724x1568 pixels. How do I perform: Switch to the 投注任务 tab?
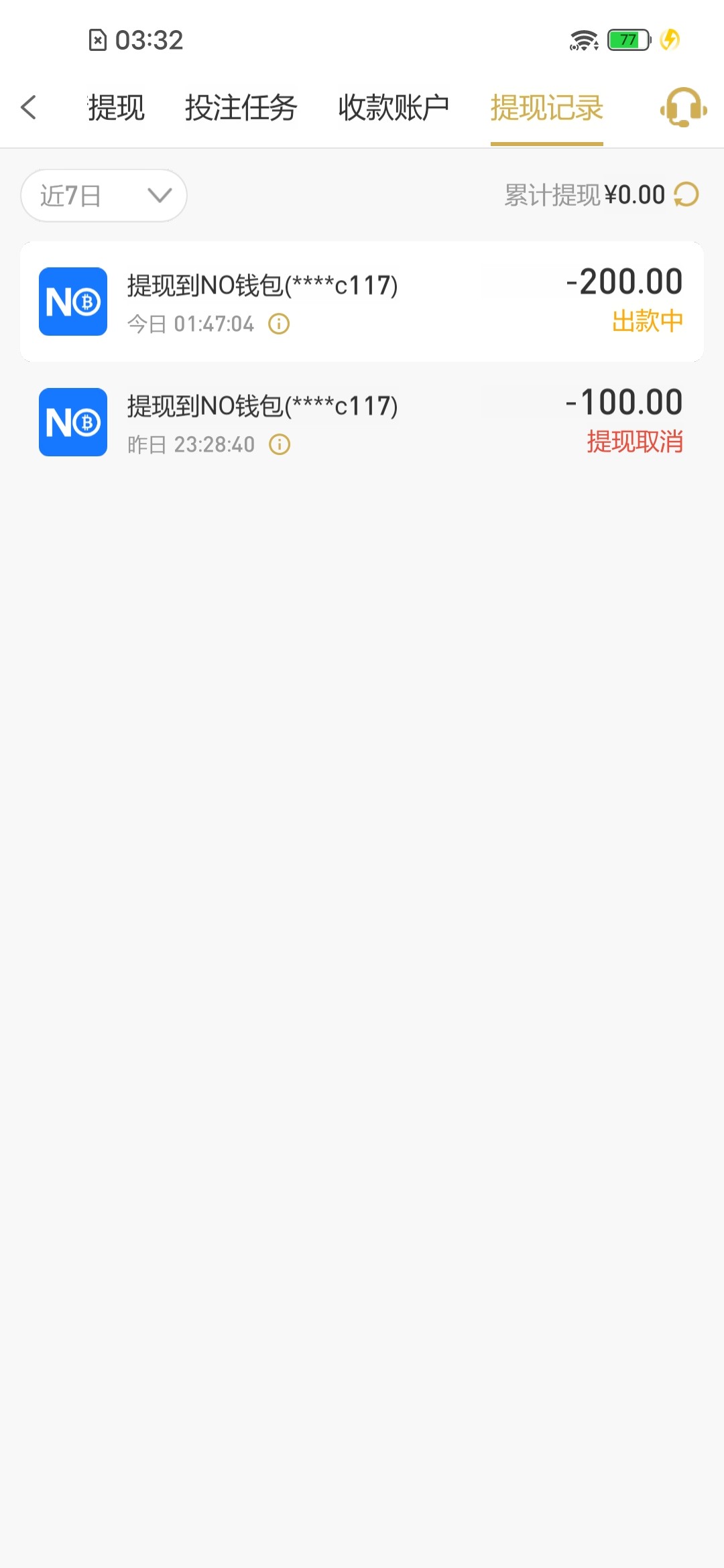coord(241,108)
